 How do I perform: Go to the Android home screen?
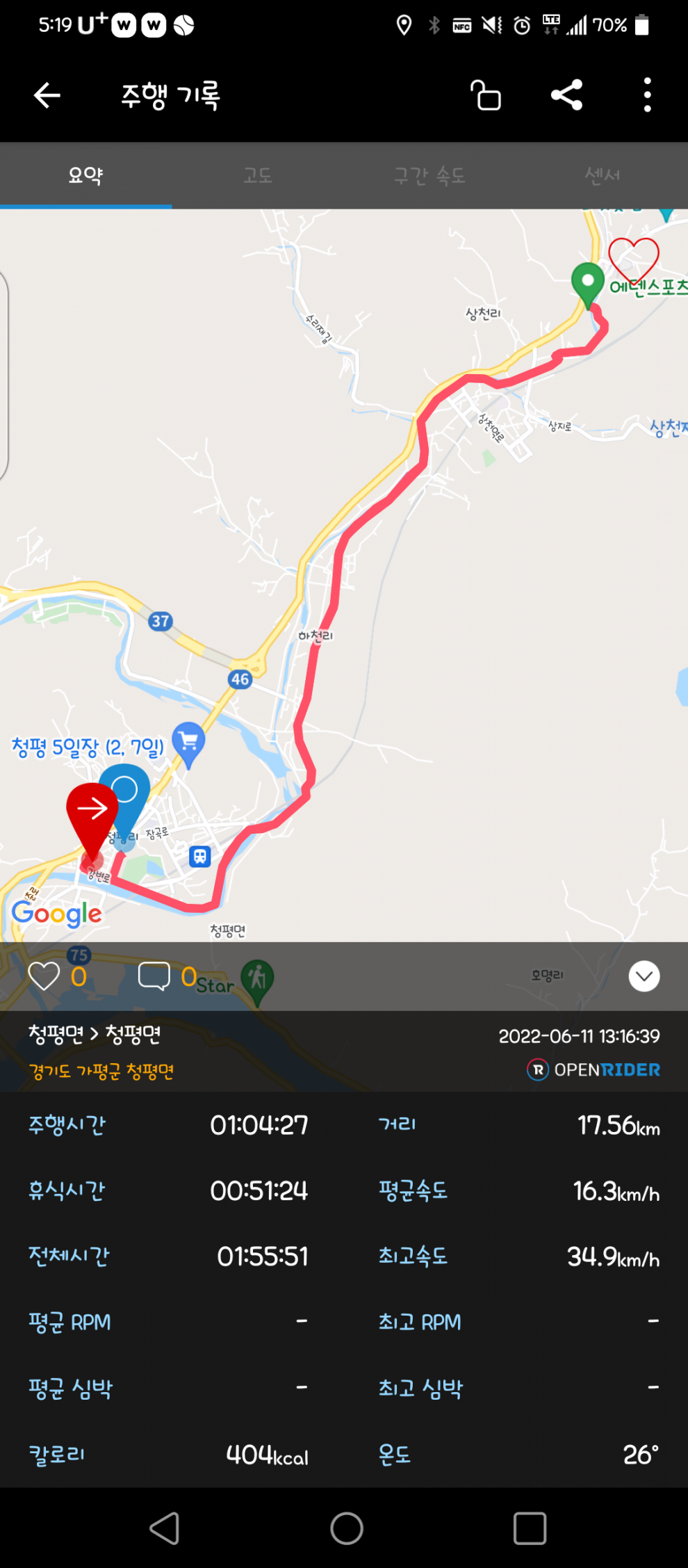click(x=346, y=1528)
